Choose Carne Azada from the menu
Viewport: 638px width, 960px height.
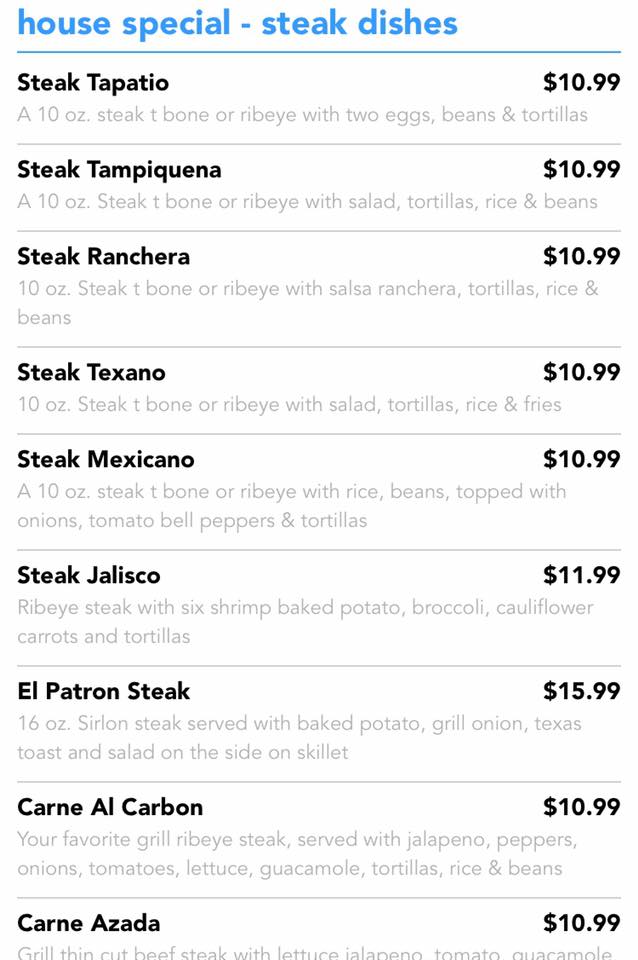pos(89,923)
